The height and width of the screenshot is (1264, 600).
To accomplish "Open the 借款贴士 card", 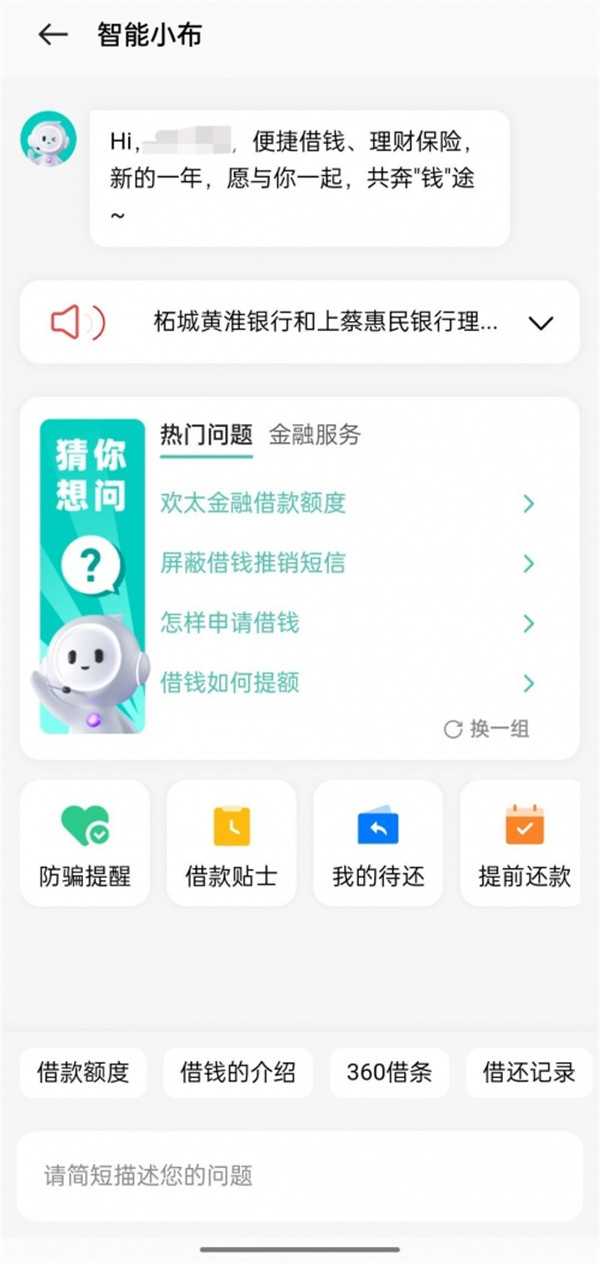I will pos(231,843).
